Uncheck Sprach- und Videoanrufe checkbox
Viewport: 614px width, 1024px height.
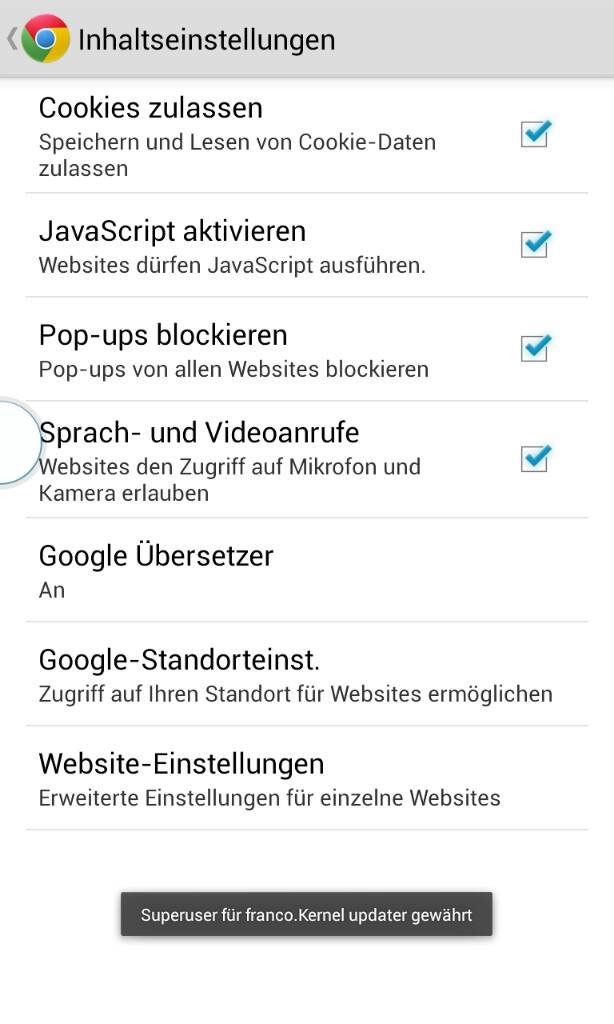click(x=536, y=458)
